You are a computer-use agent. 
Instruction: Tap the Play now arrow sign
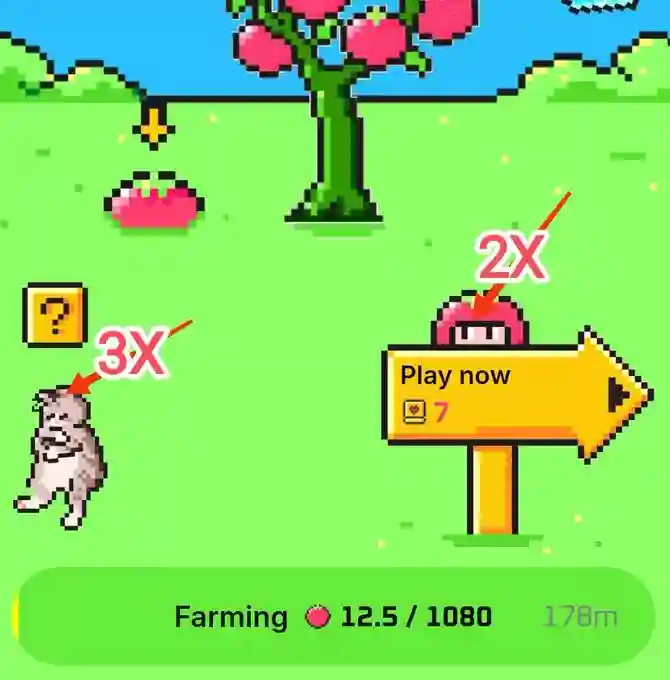coord(500,393)
